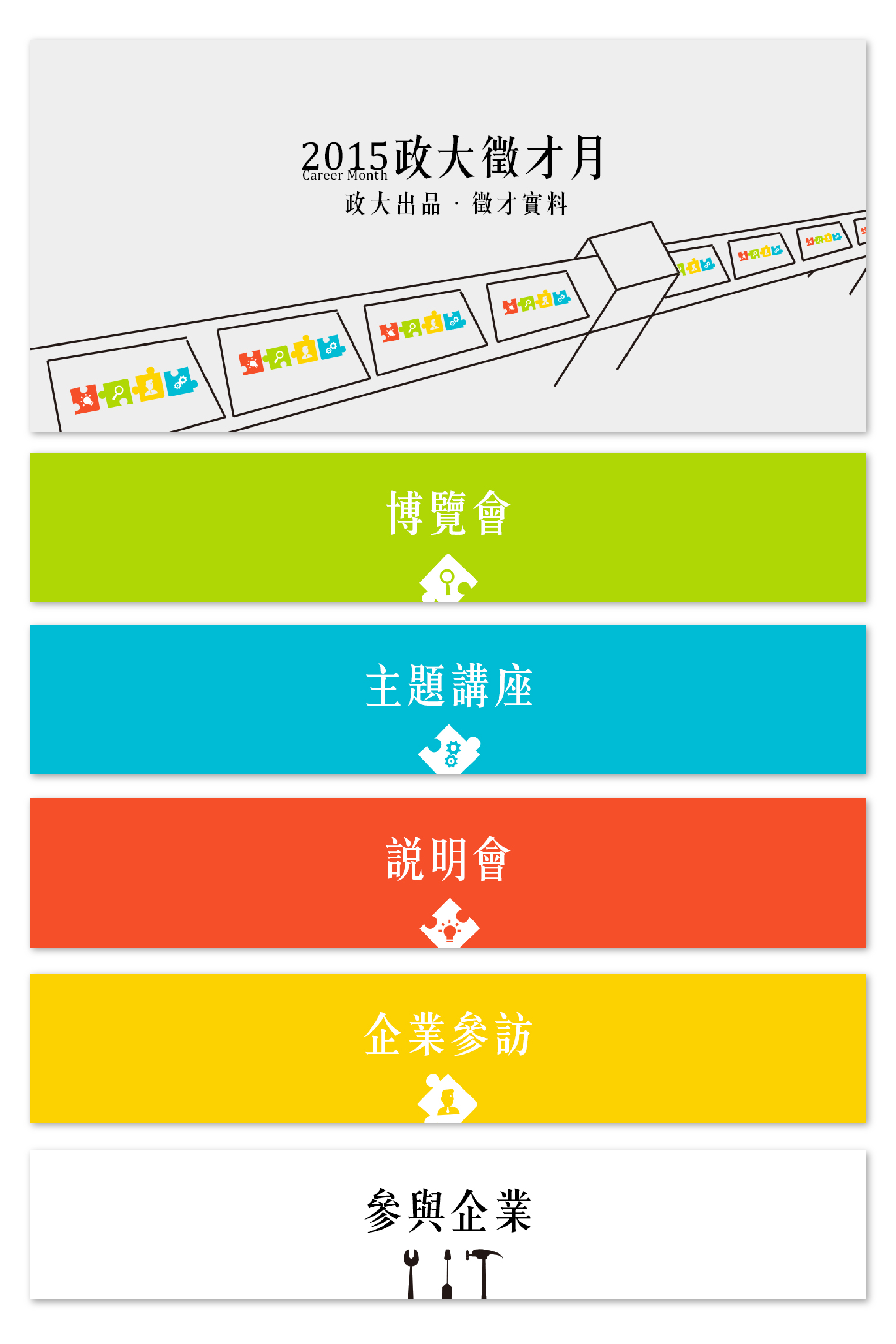896x1344 pixels.
Task: Tap the 2015政大徵才月 banner card
Action: click(448, 235)
